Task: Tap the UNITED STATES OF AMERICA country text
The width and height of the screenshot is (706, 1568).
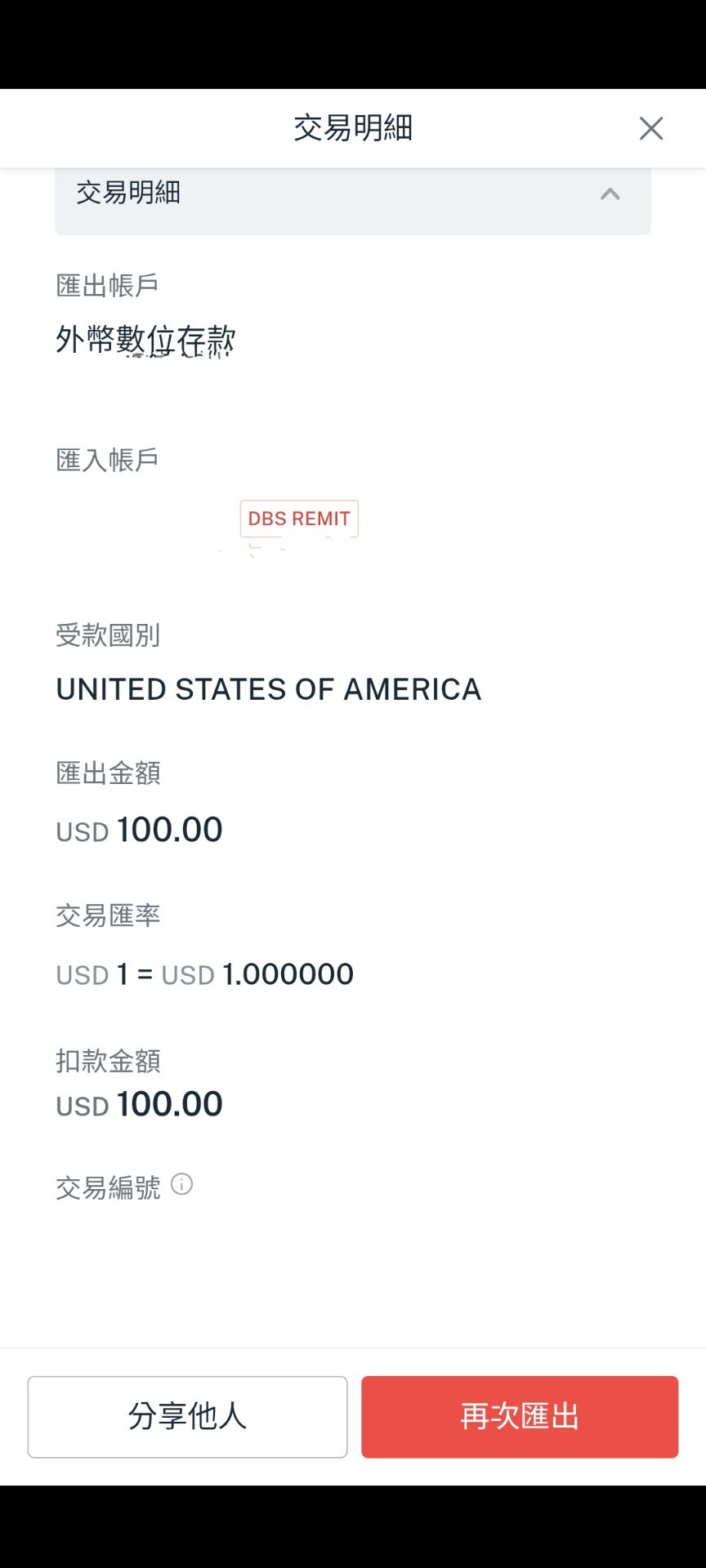Action: pos(268,688)
